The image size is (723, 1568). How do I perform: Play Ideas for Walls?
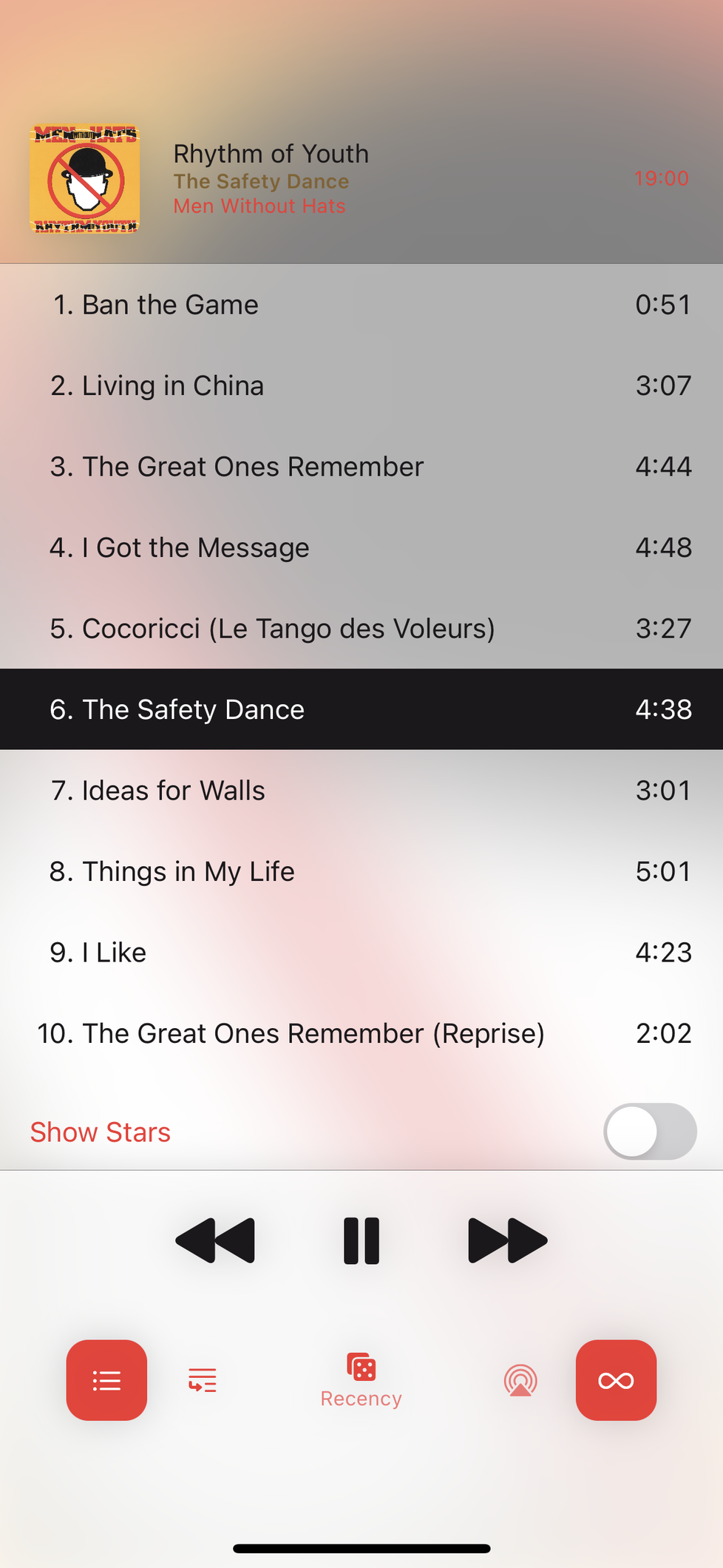(361, 791)
